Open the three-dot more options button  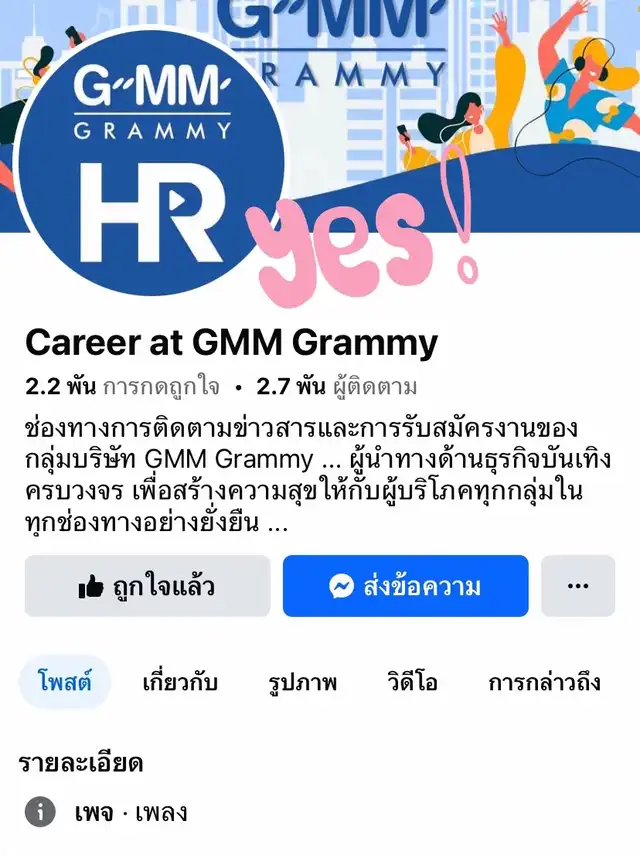578,586
